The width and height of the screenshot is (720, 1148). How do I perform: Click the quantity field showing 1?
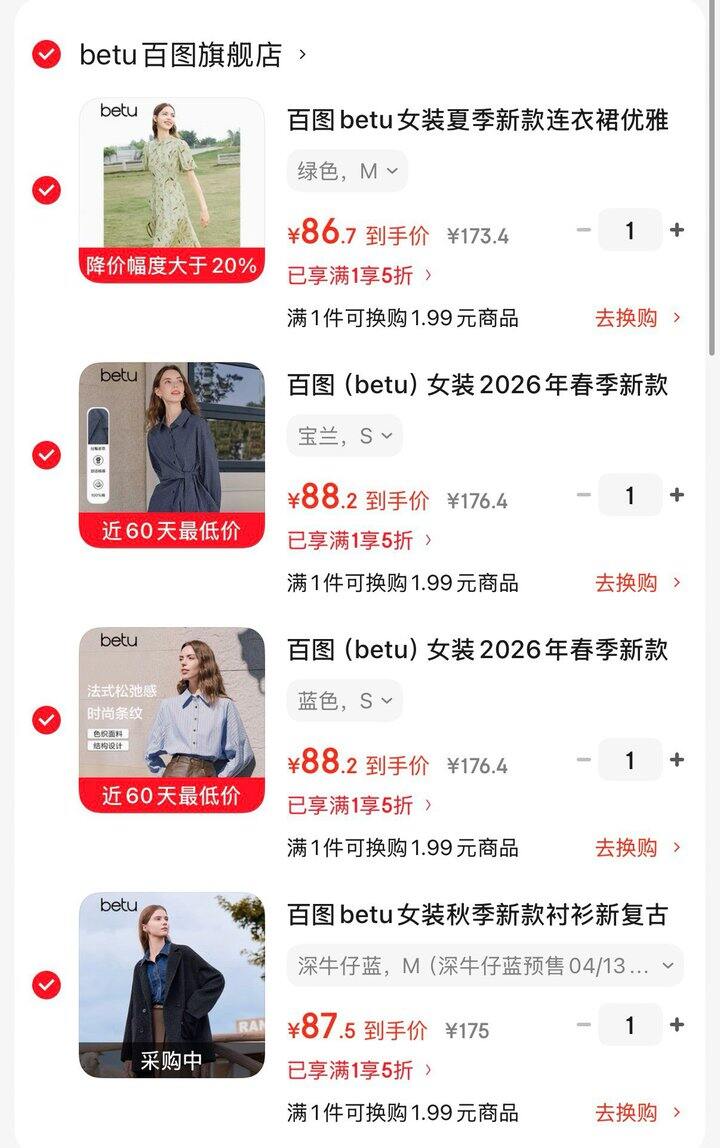tap(630, 230)
